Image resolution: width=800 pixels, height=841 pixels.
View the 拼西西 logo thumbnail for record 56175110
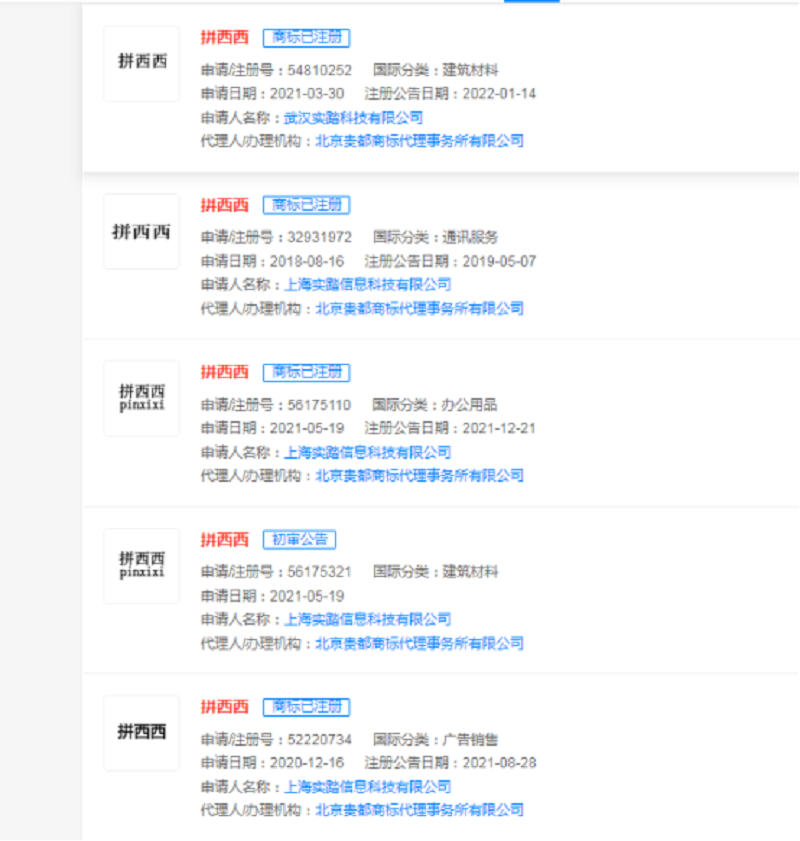point(141,398)
